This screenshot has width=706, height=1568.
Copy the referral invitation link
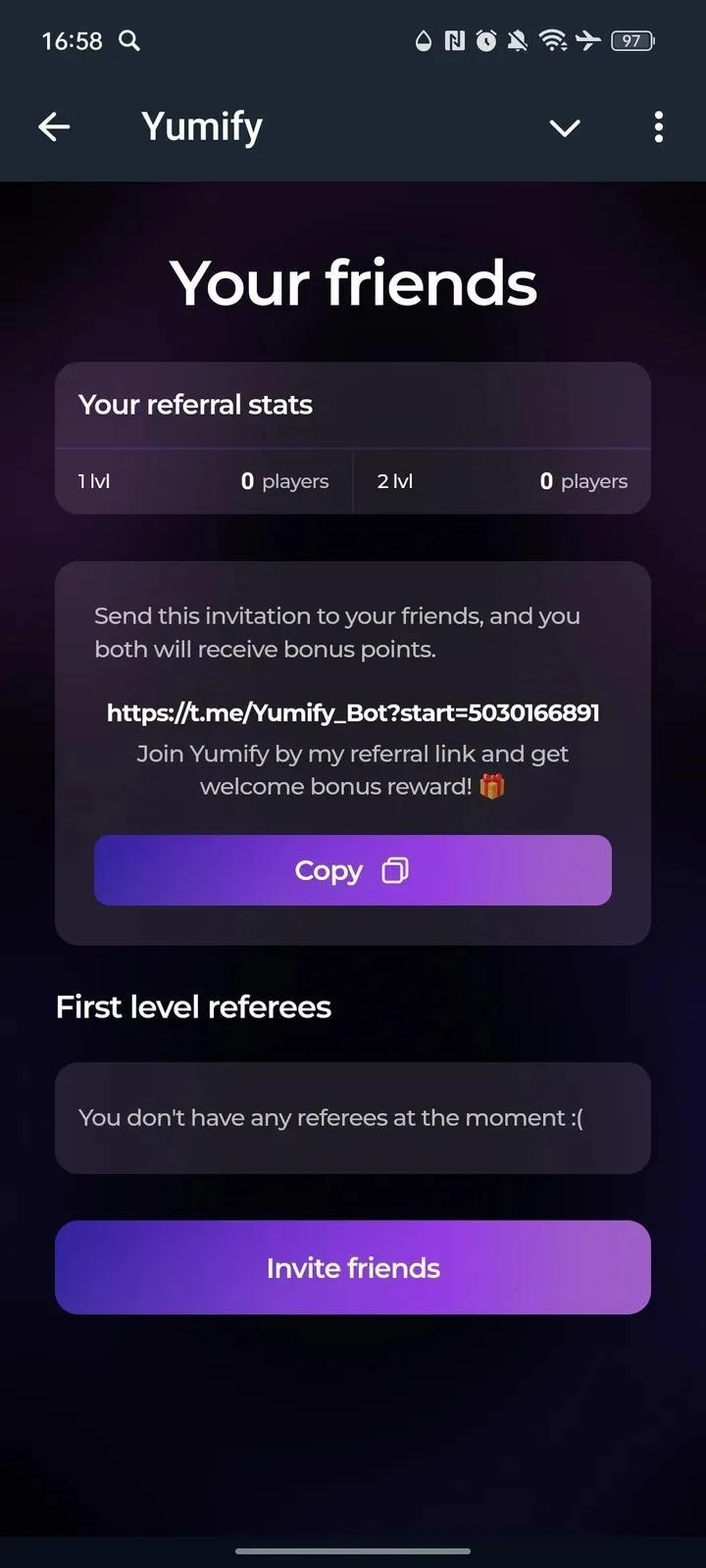click(x=353, y=870)
